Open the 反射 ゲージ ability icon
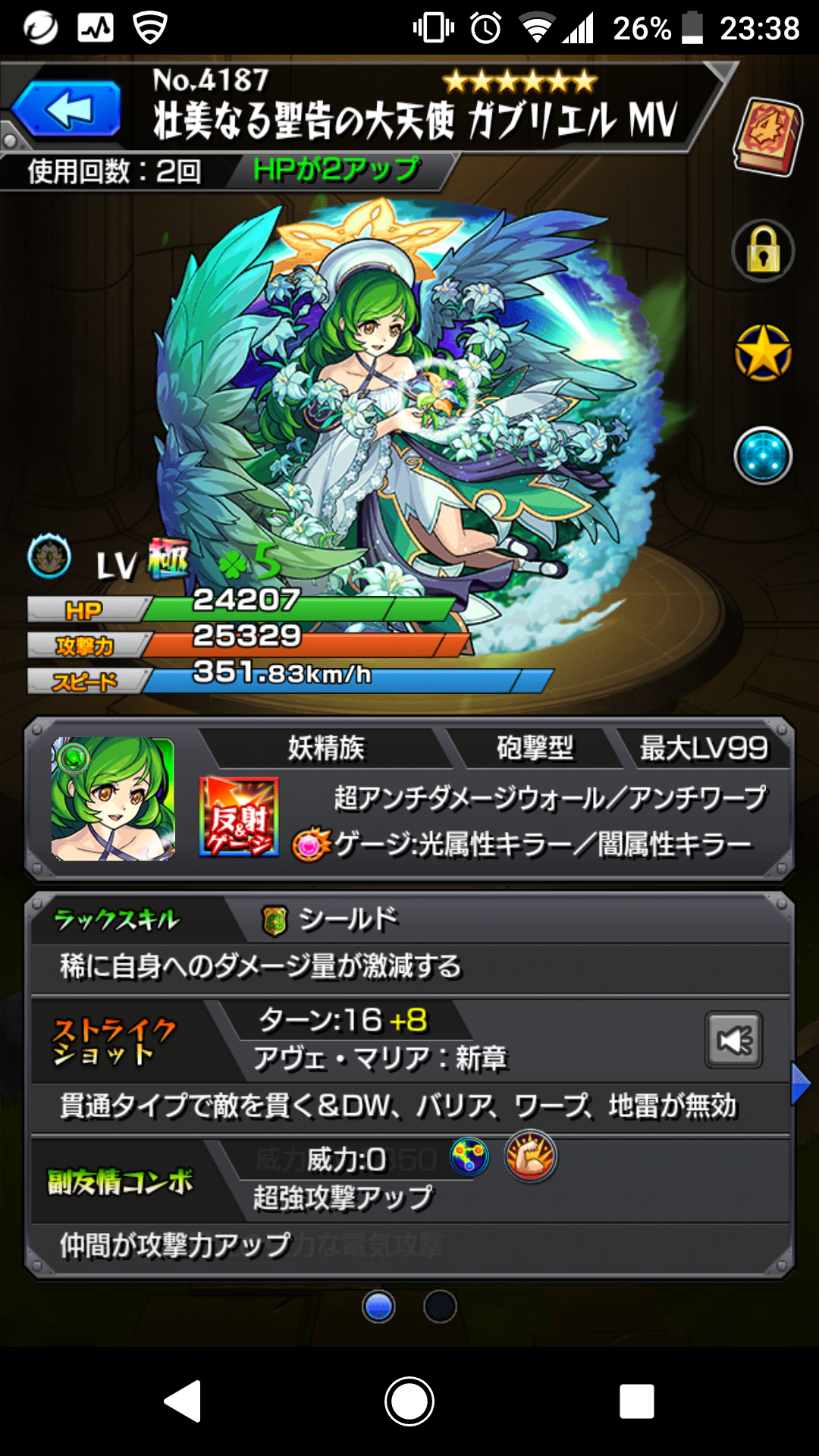 tap(239, 817)
